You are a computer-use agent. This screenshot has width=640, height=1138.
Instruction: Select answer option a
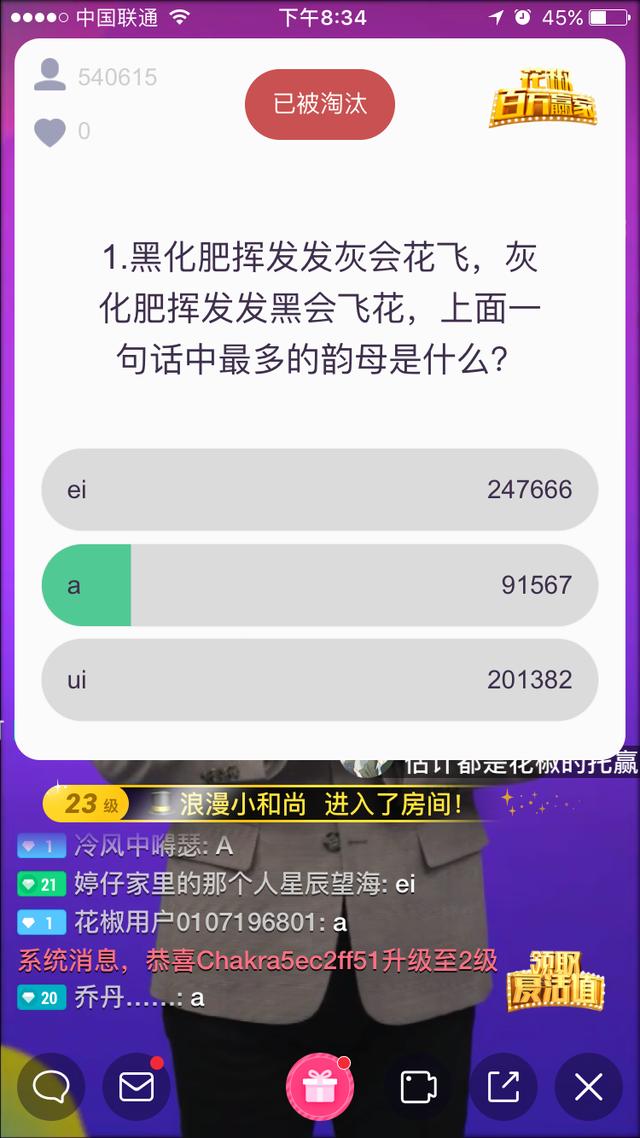coord(319,586)
